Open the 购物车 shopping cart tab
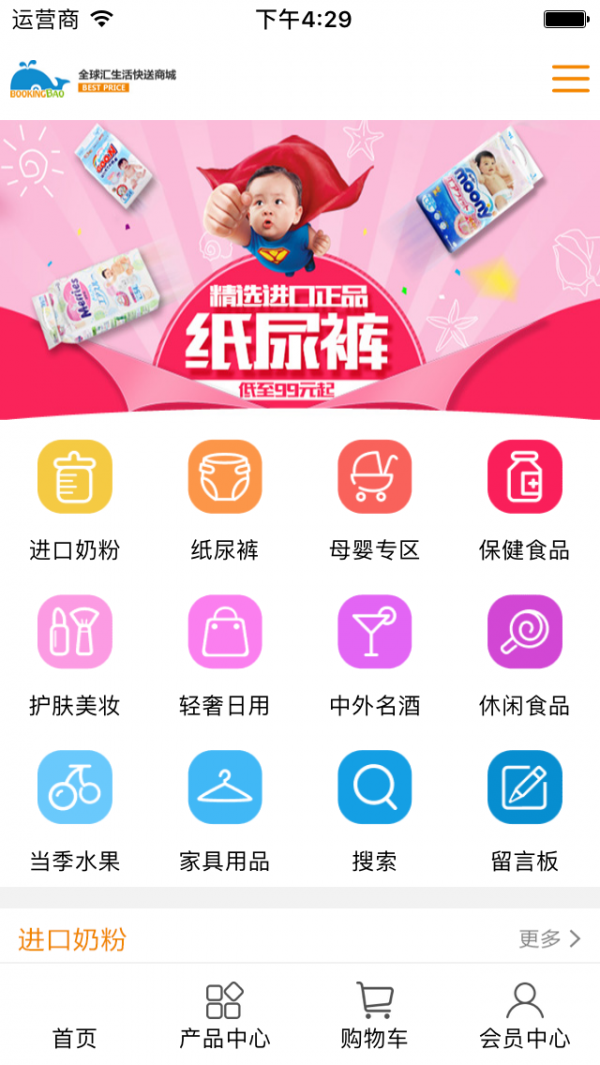 pyautogui.click(x=375, y=1015)
